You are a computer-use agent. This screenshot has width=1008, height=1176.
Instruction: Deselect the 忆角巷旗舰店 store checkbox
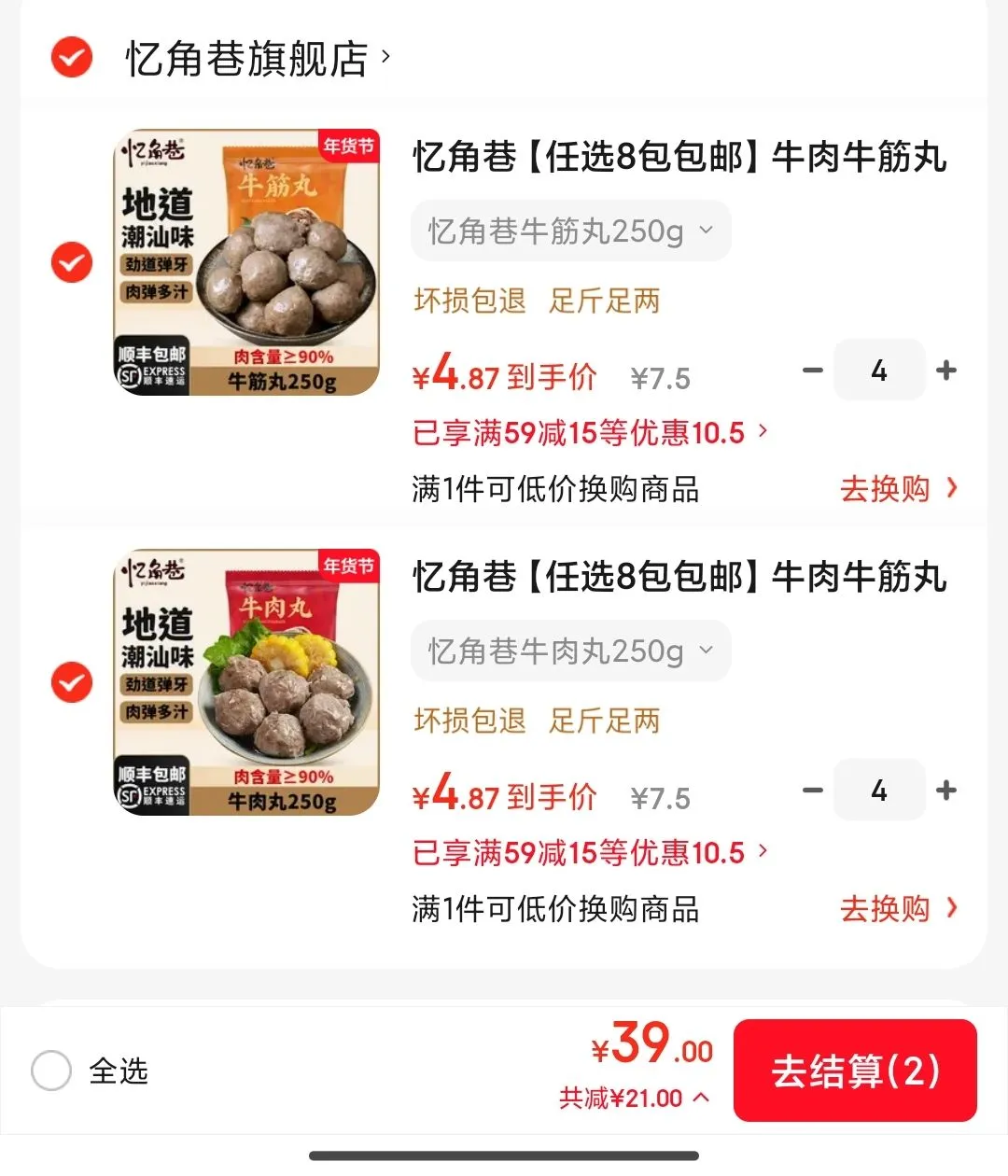[71, 58]
